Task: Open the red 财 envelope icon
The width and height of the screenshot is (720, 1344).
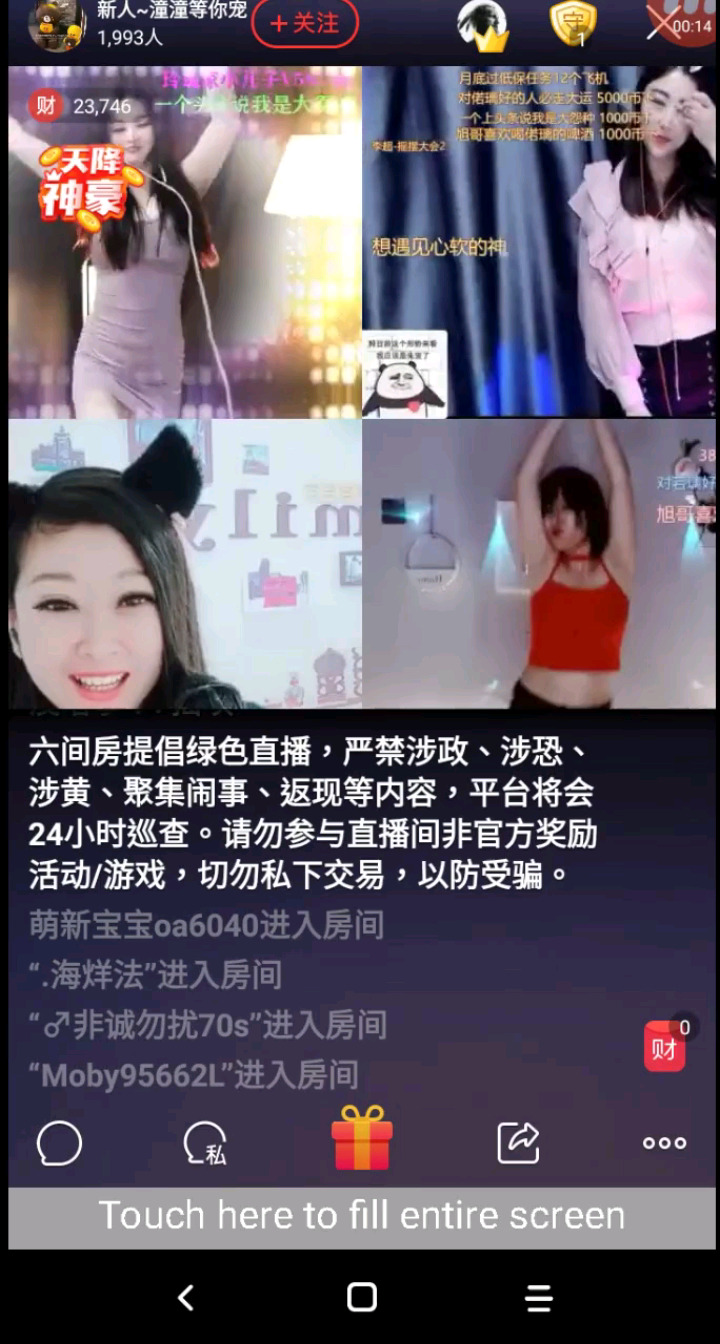Action: pyautogui.click(x=665, y=1047)
